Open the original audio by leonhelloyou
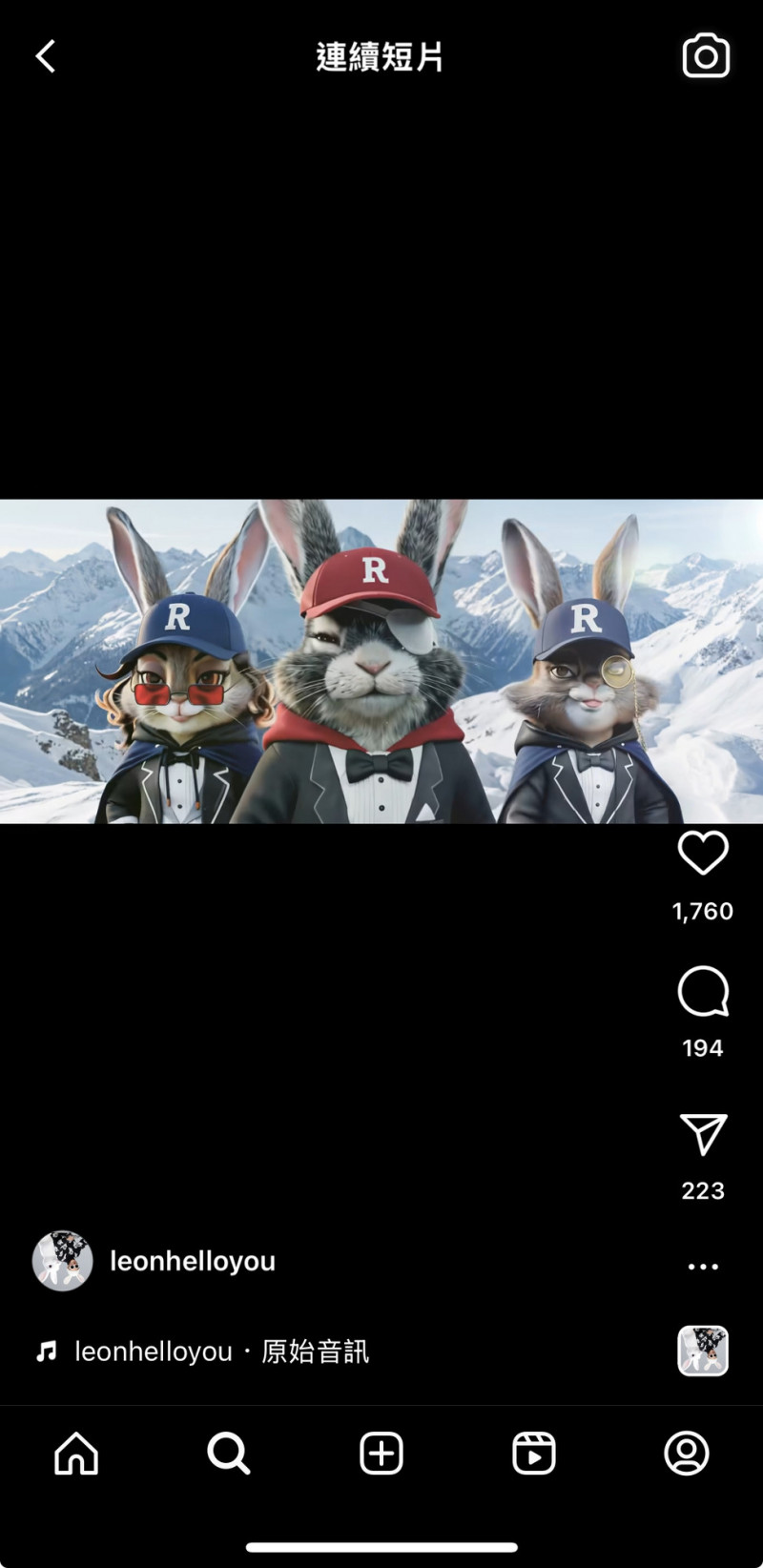 click(x=221, y=1351)
